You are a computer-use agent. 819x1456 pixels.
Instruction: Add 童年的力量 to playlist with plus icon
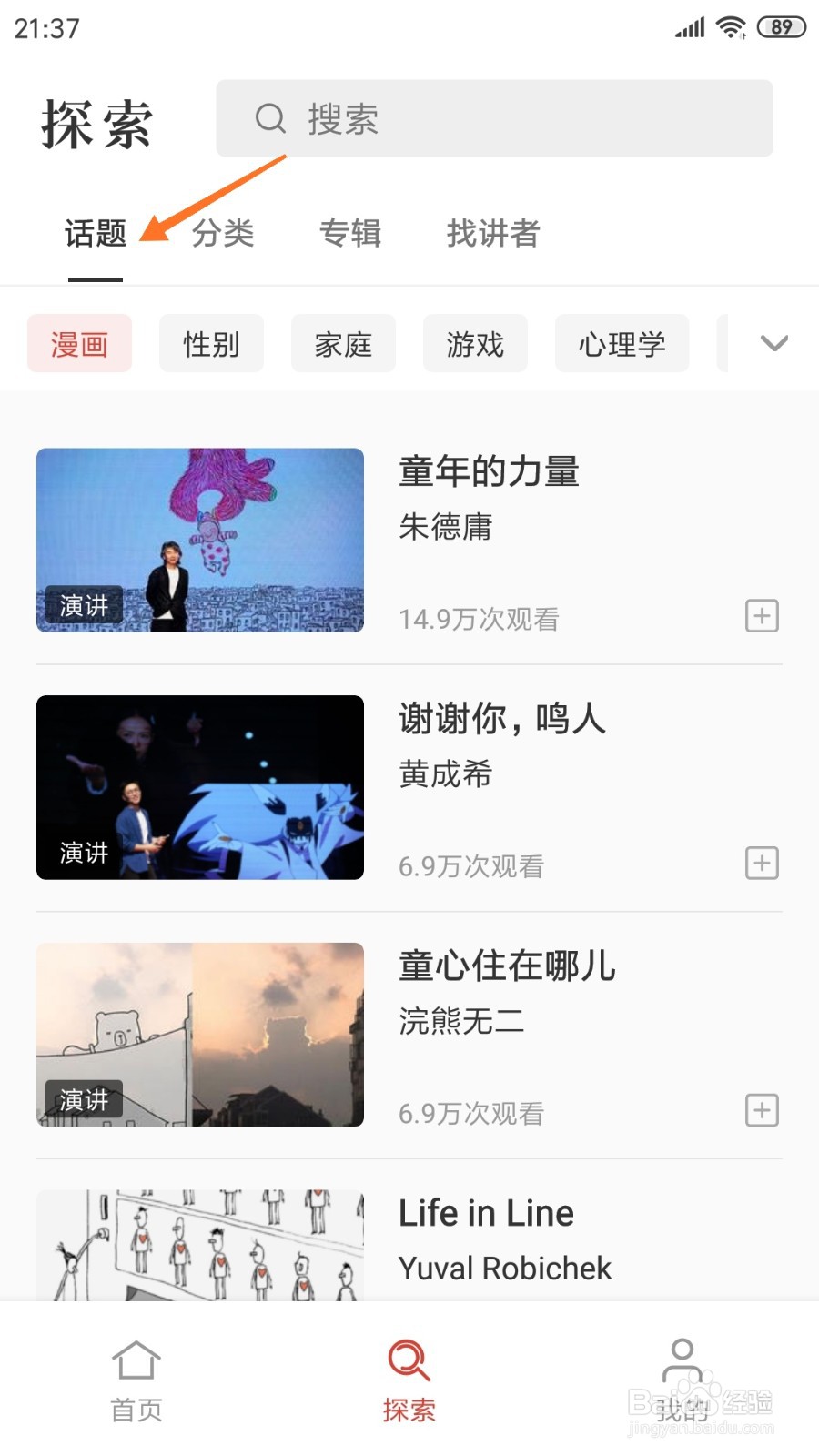point(762,616)
